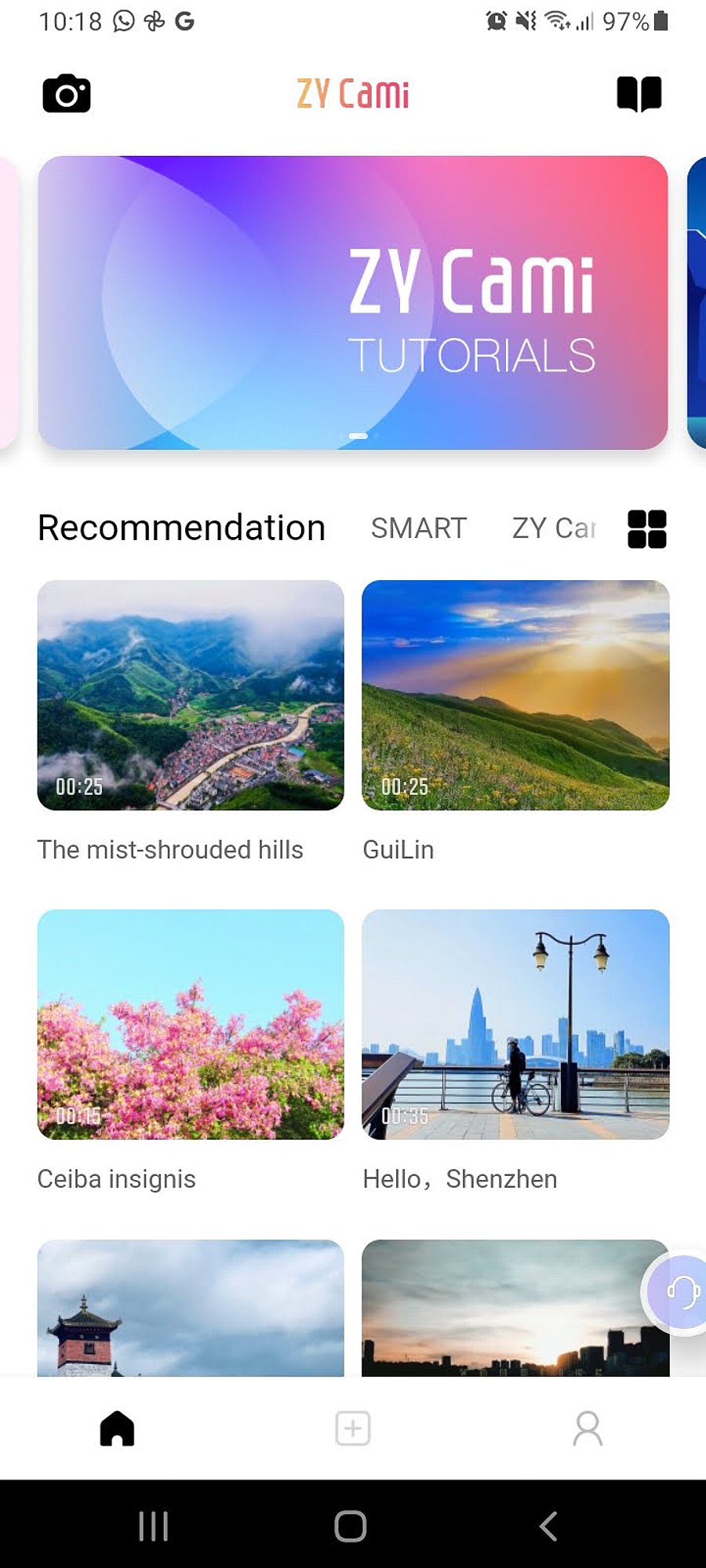The width and height of the screenshot is (706, 1568).
Task: Open the Hello, Shenzhen template
Action: (515, 1025)
